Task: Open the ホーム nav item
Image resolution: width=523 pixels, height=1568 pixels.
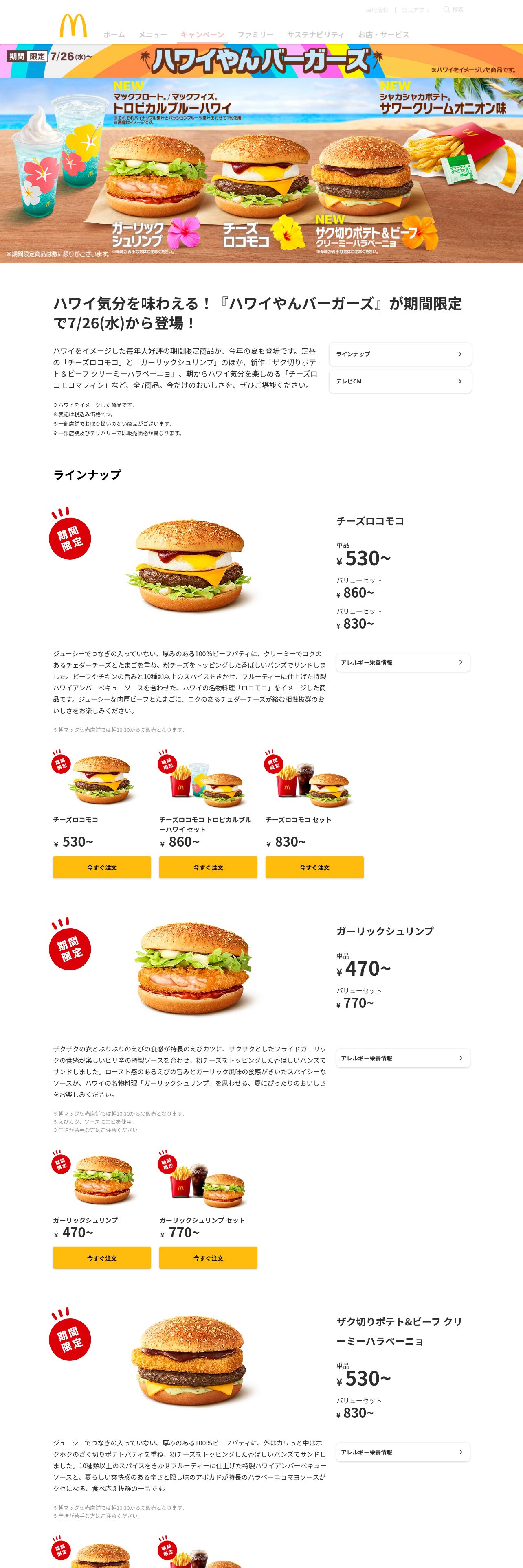Action: tap(114, 35)
